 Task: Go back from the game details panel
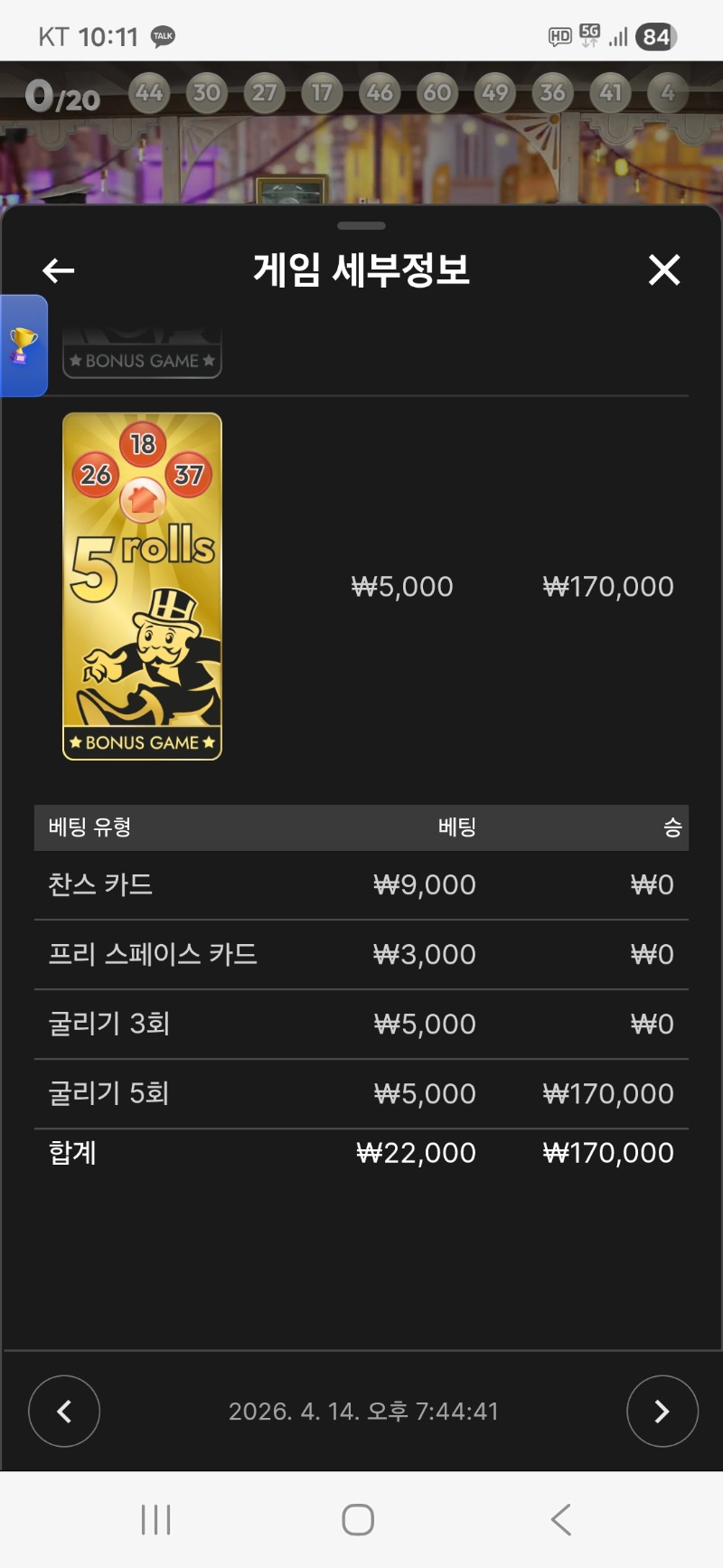pyautogui.click(x=59, y=270)
